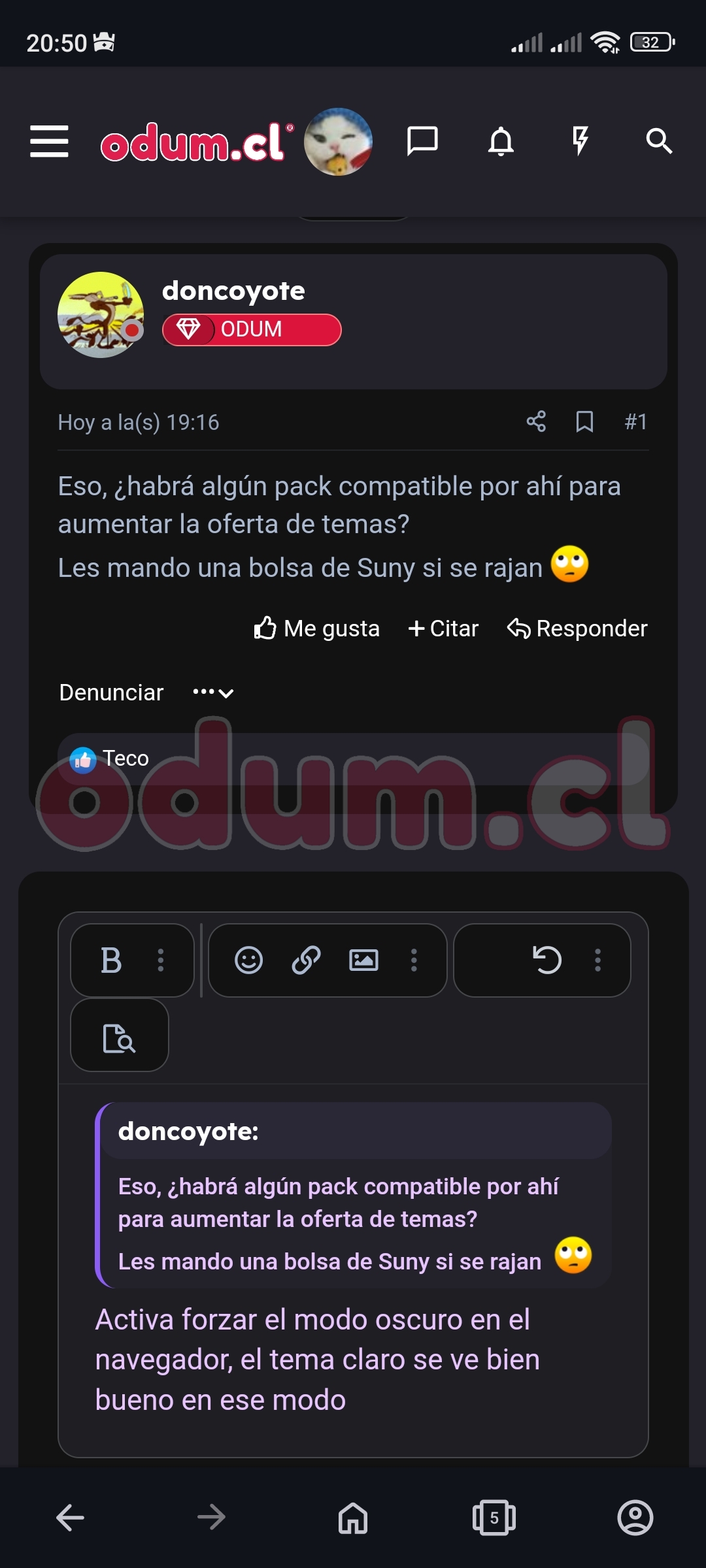706x1568 pixels.
Task: Share post #1
Action: pos(536,422)
